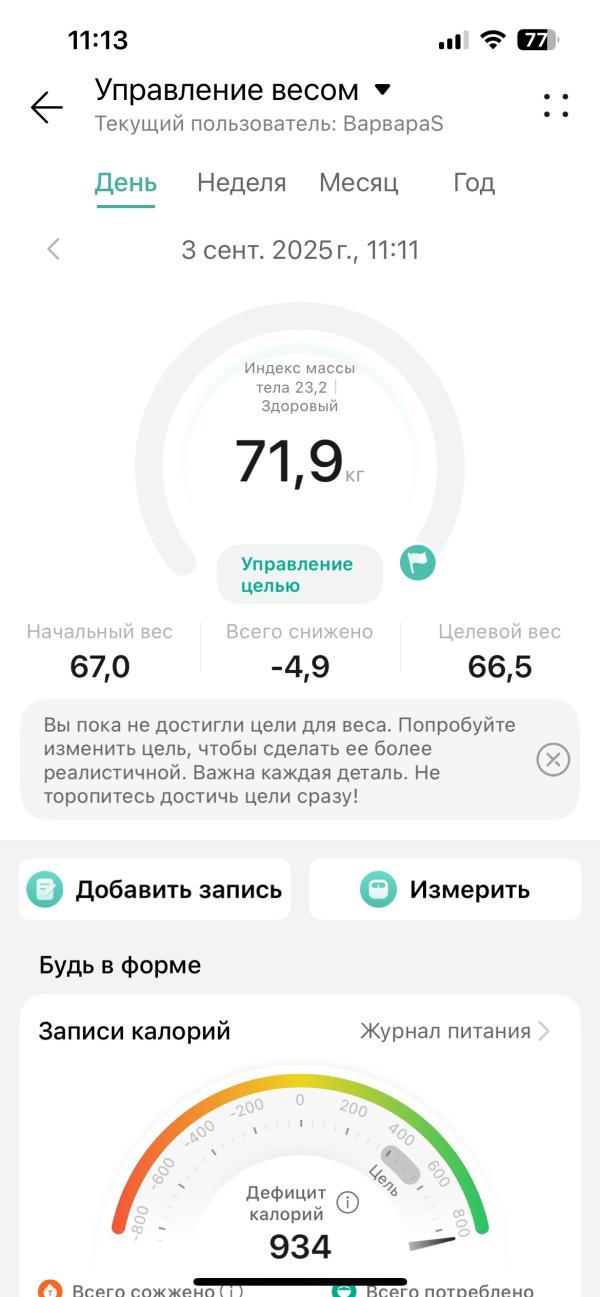Open the four-dot more options menu
The height and width of the screenshot is (1297, 600).
coord(555,106)
